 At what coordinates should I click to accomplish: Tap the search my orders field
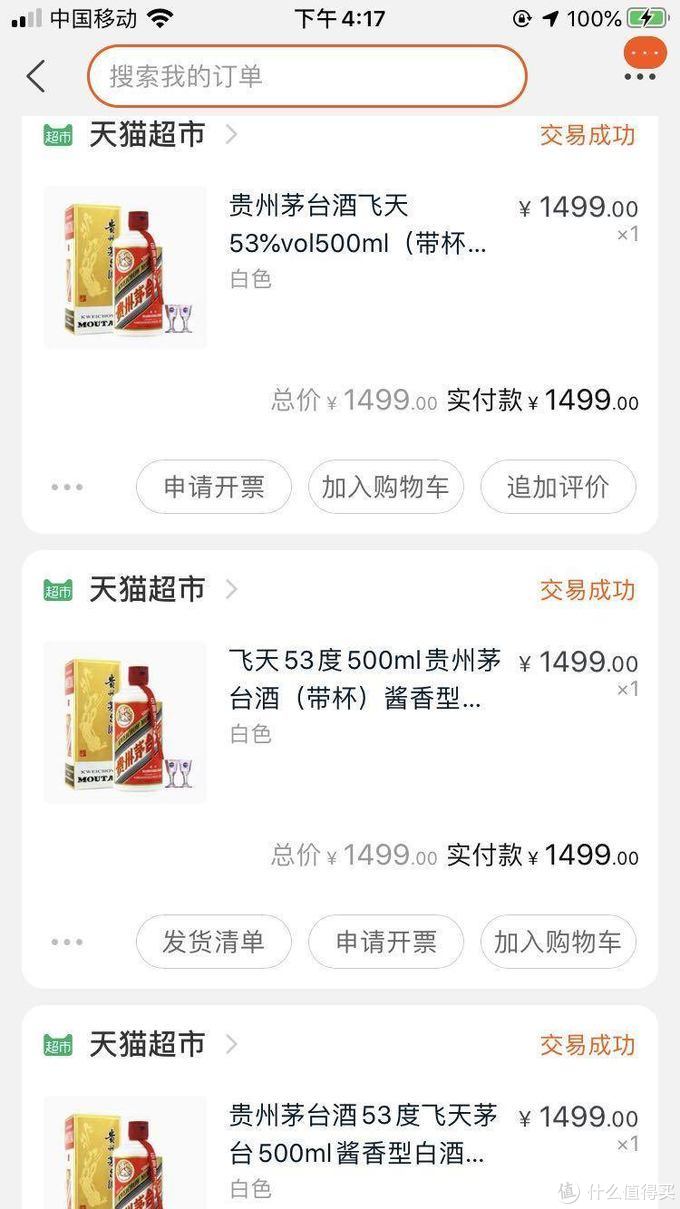(x=306, y=76)
